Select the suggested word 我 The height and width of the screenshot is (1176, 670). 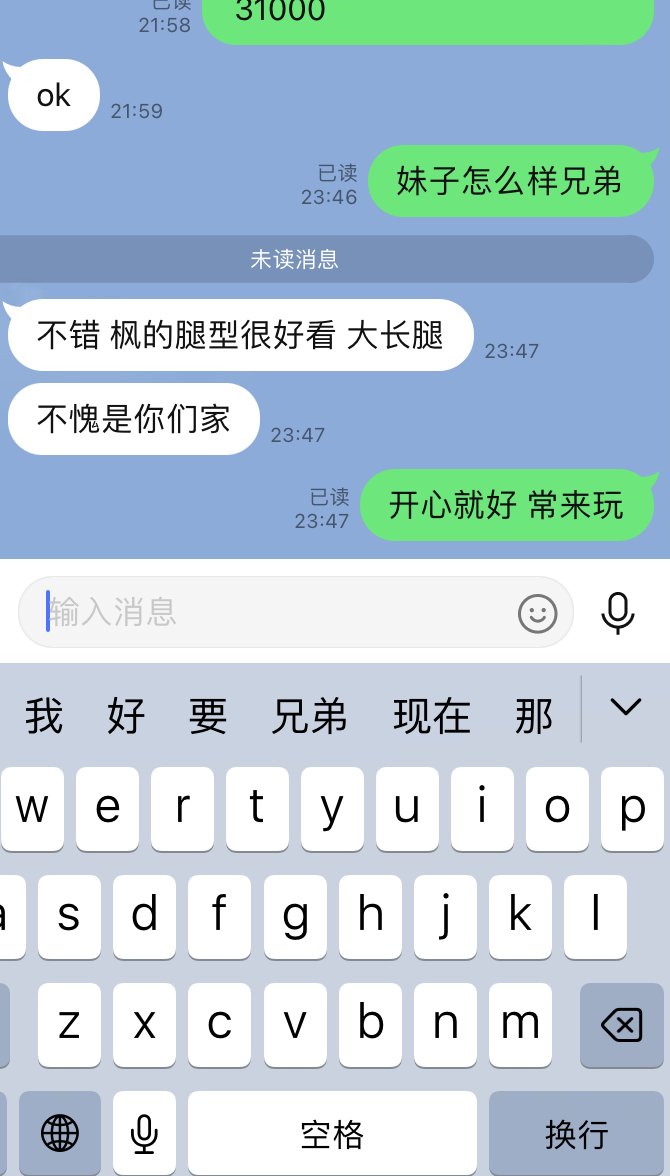44,716
